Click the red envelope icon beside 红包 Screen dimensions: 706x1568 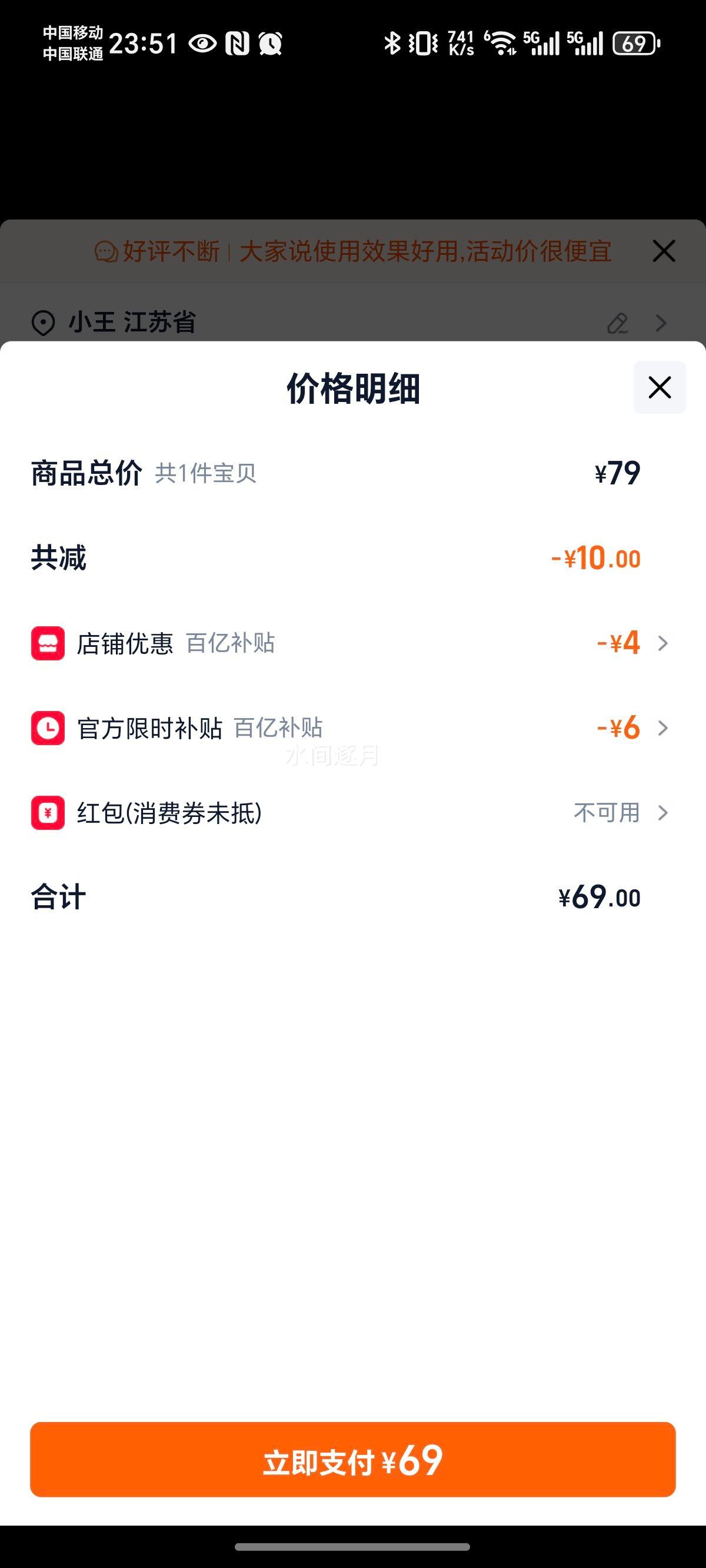click(x=48, y=813)
